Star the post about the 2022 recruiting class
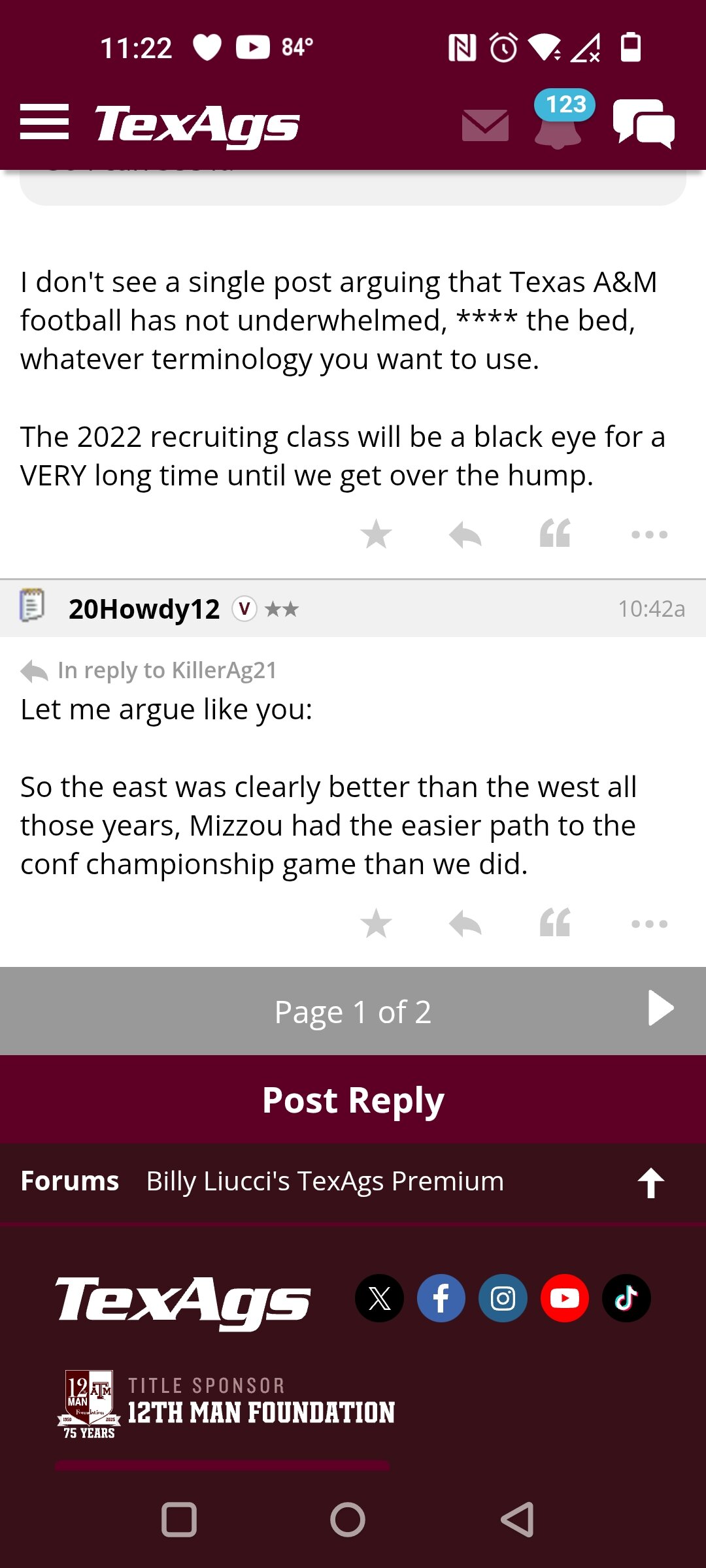 [x=376, y=534]
